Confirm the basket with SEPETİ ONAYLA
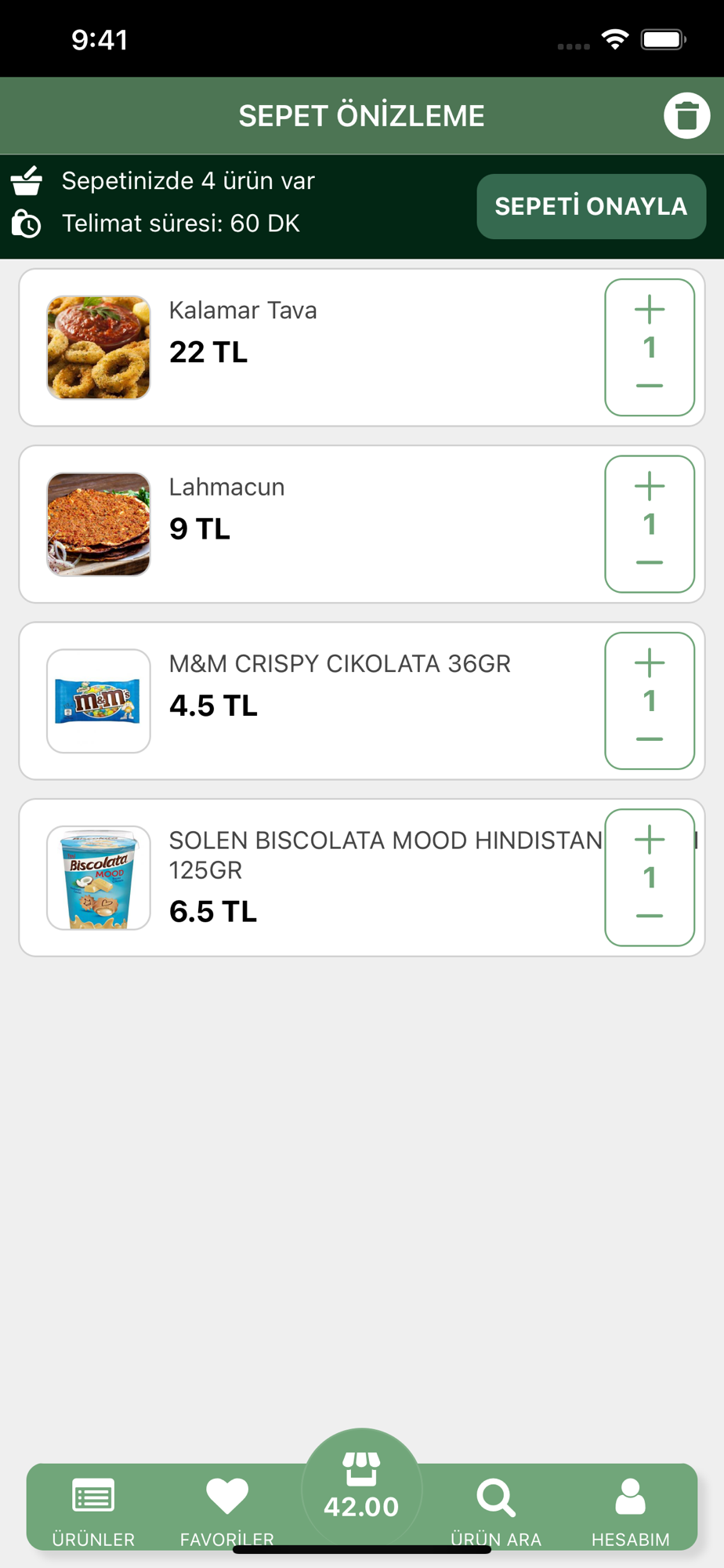The image size is (724, 1568). tap(591, 206)
